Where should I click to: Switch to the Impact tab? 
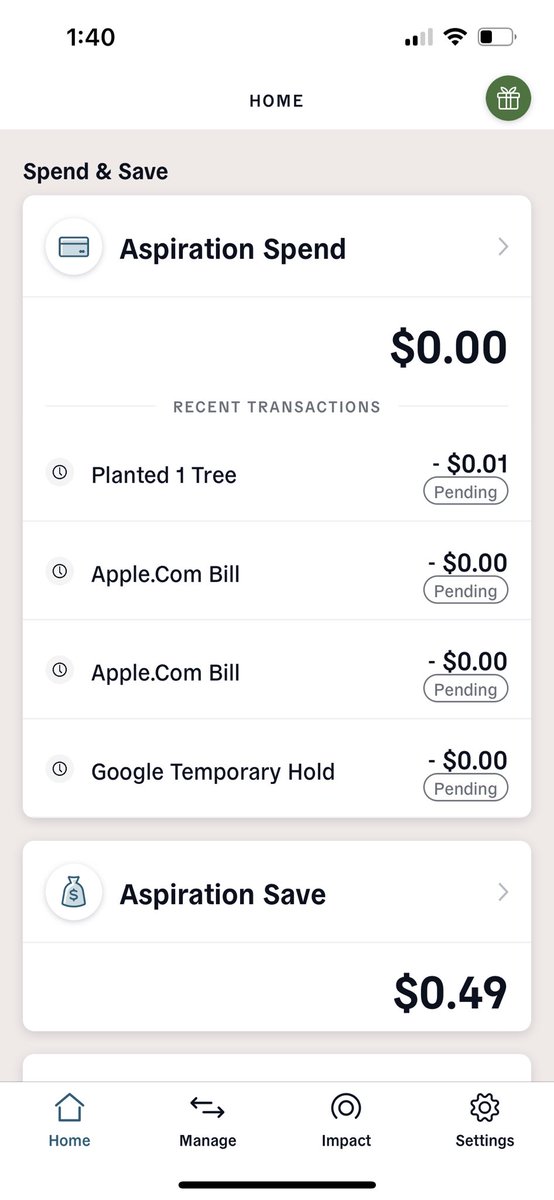346,1120
